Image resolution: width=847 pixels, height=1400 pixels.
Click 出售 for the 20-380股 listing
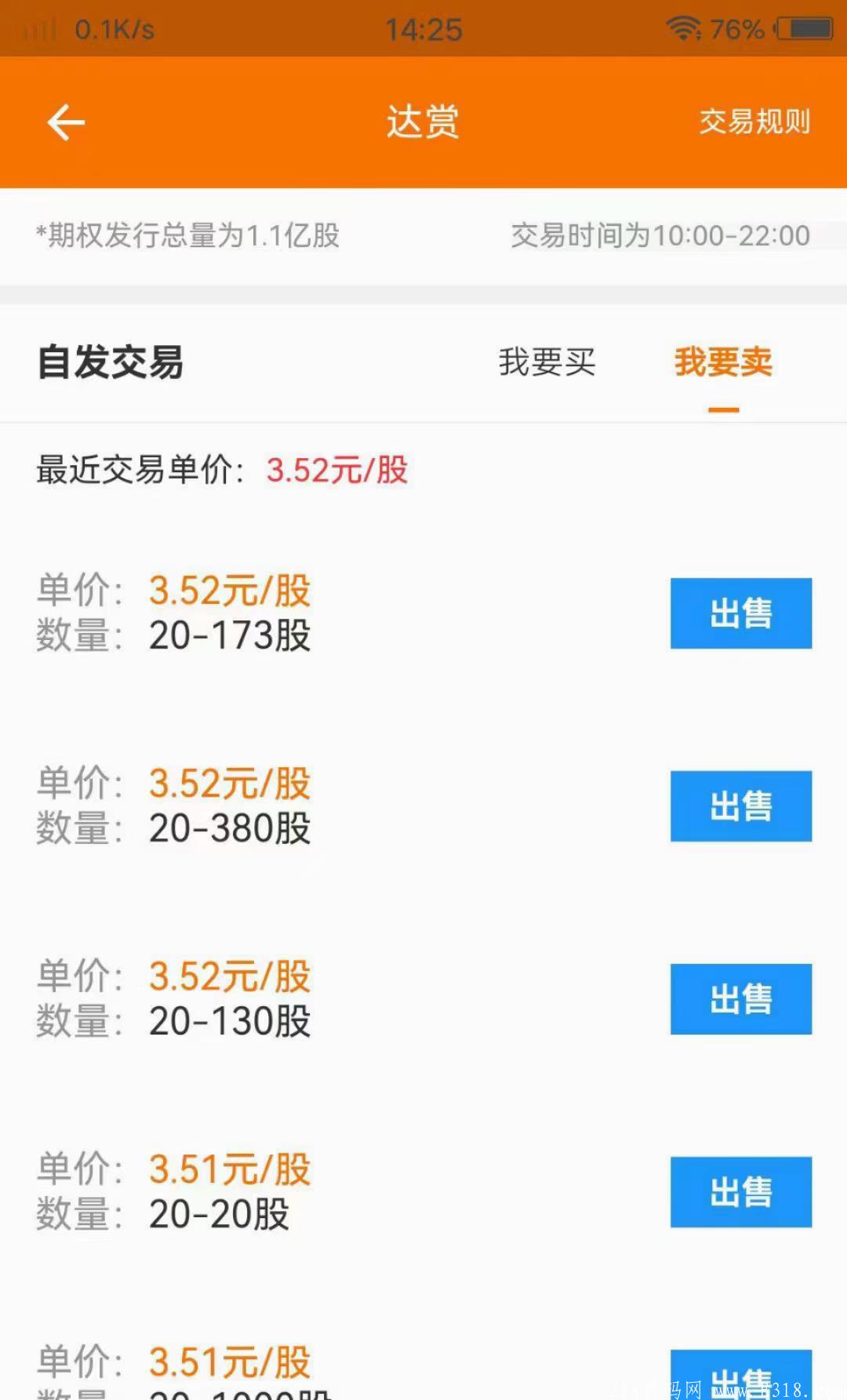741,806
